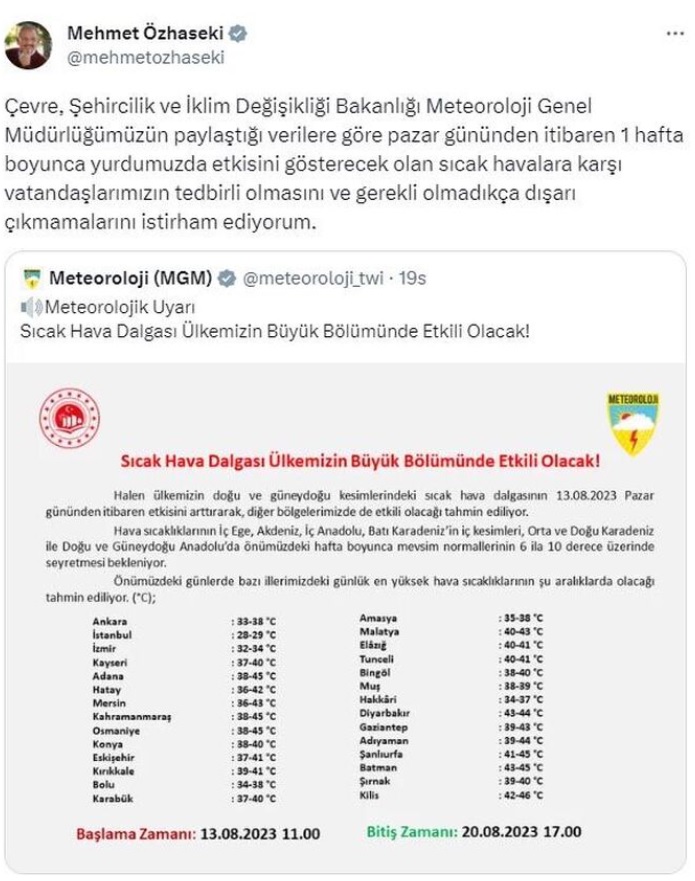Open Mehmet Özhaseki's profile picture

coord(28,44)
